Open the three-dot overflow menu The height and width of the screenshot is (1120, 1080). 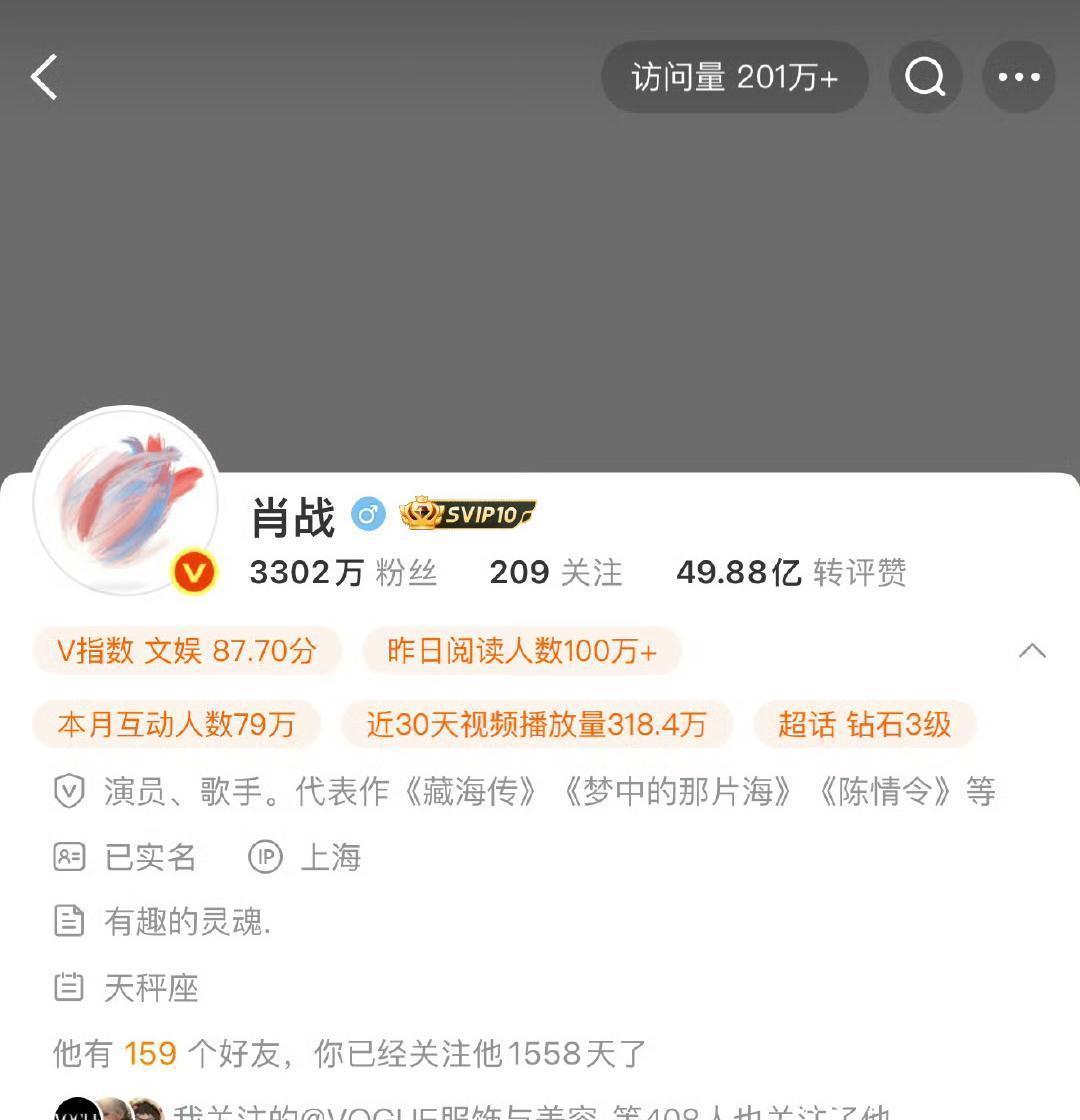[x=1018, y=77]
